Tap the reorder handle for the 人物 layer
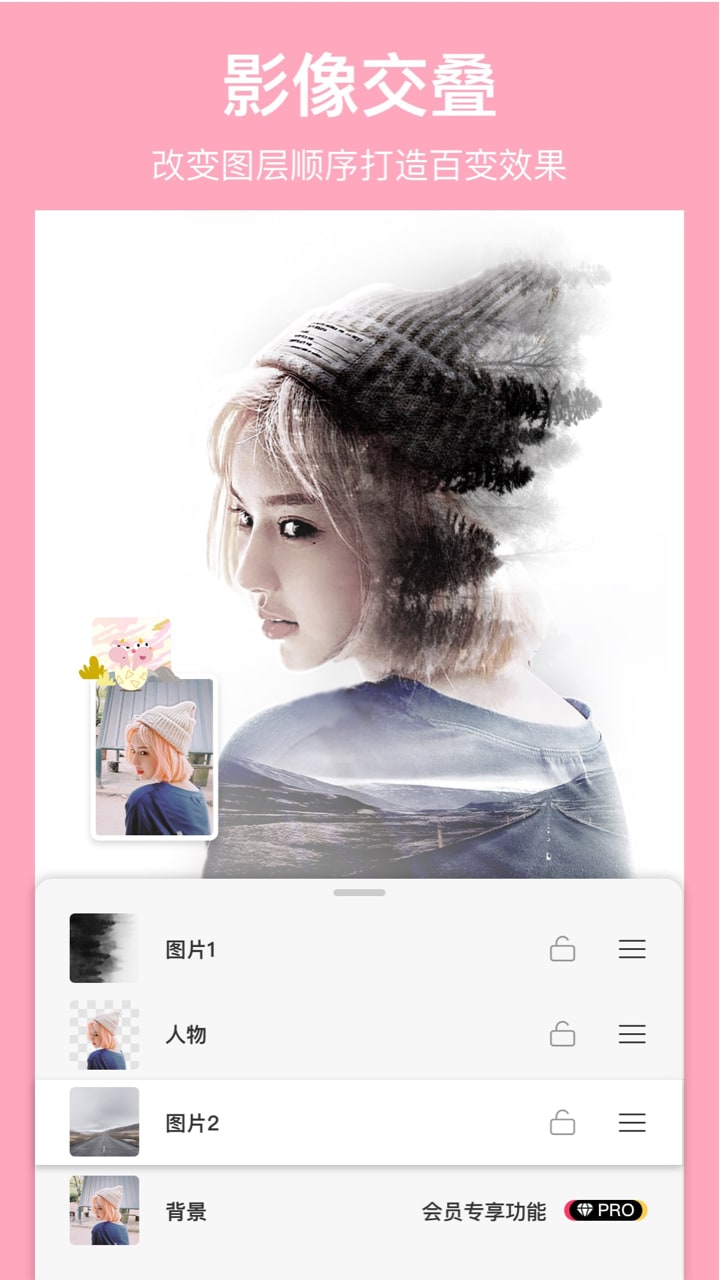 coord(630,1034)
